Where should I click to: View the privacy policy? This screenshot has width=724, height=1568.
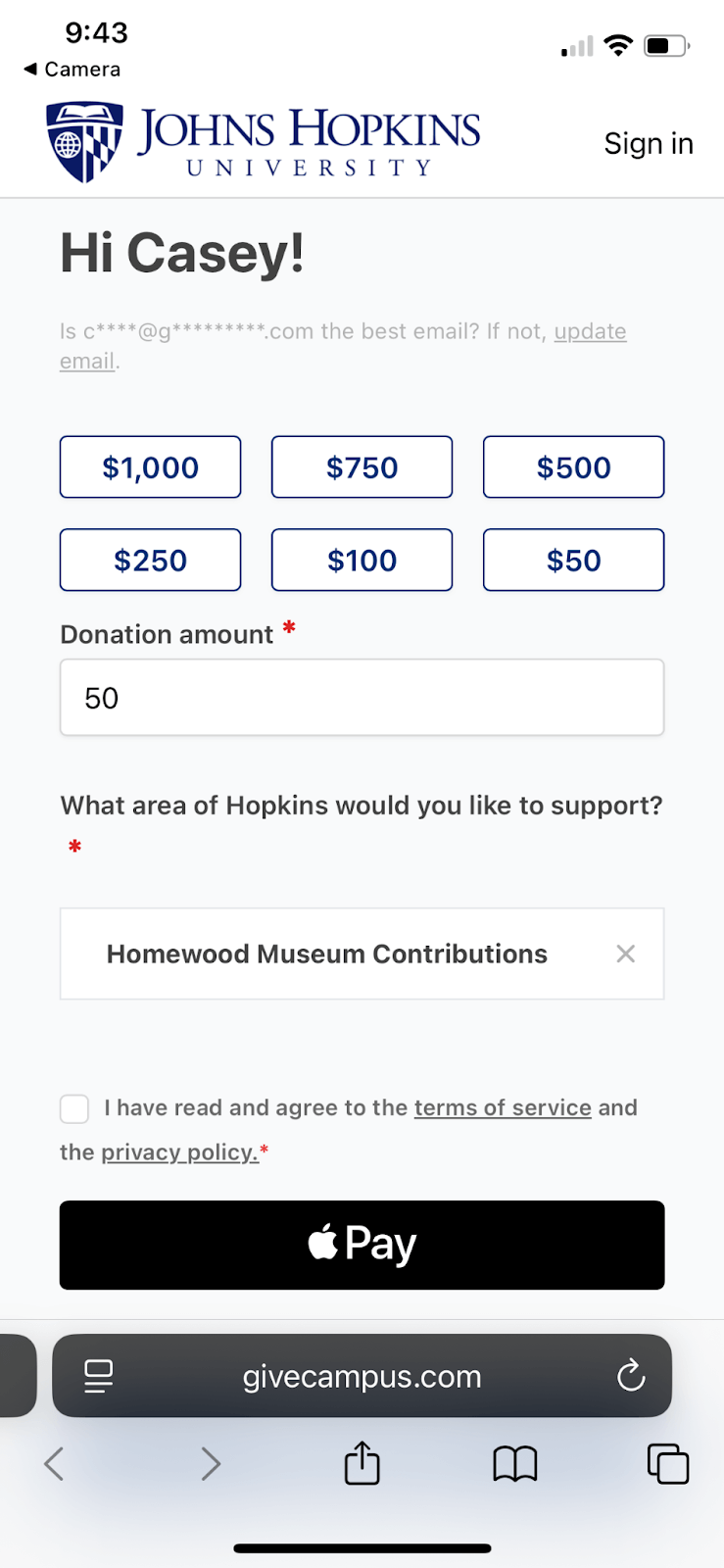[x=178, y=1151]
